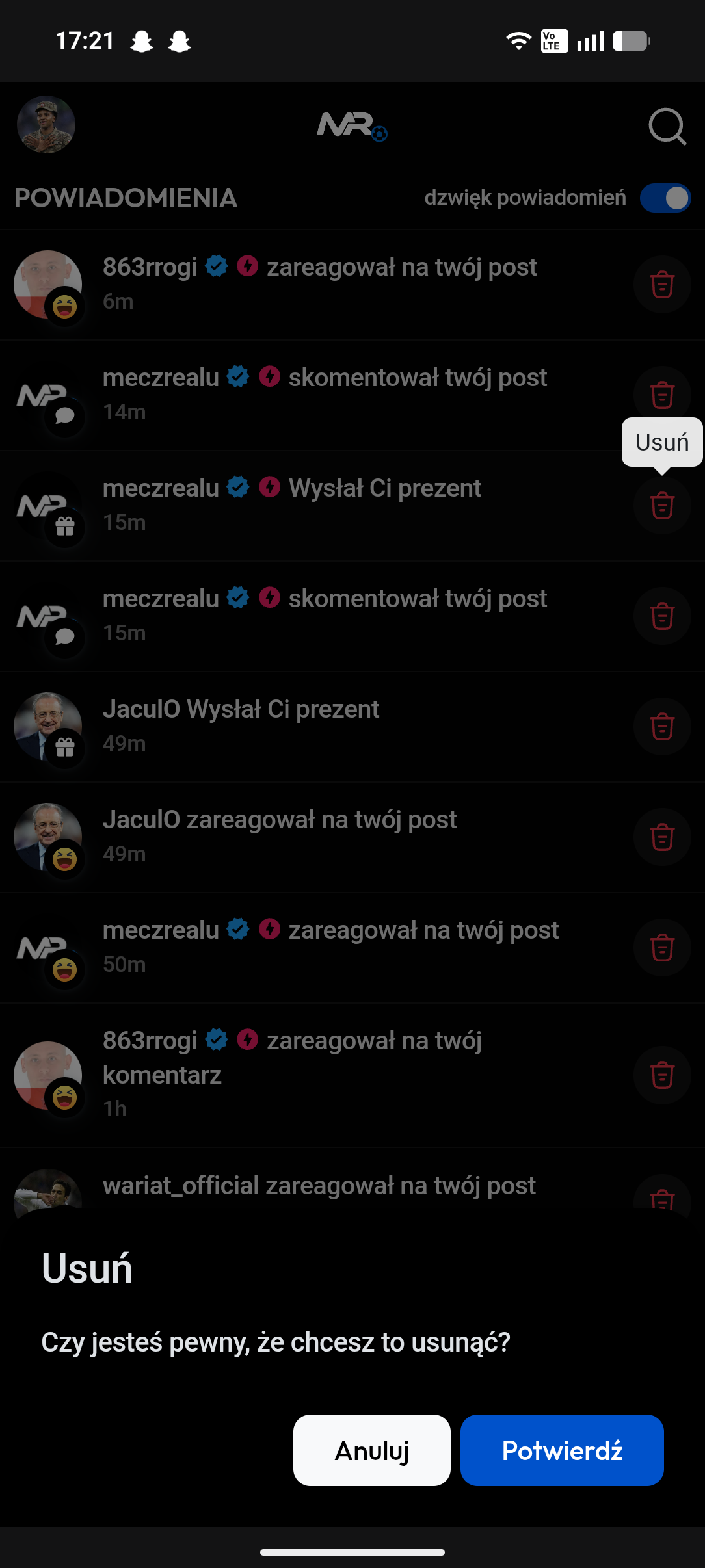Open meczrealu's 50m reaction notification
Viewport: 705px width, 1568px height.
pyautogui.click(x=330, y=947)
